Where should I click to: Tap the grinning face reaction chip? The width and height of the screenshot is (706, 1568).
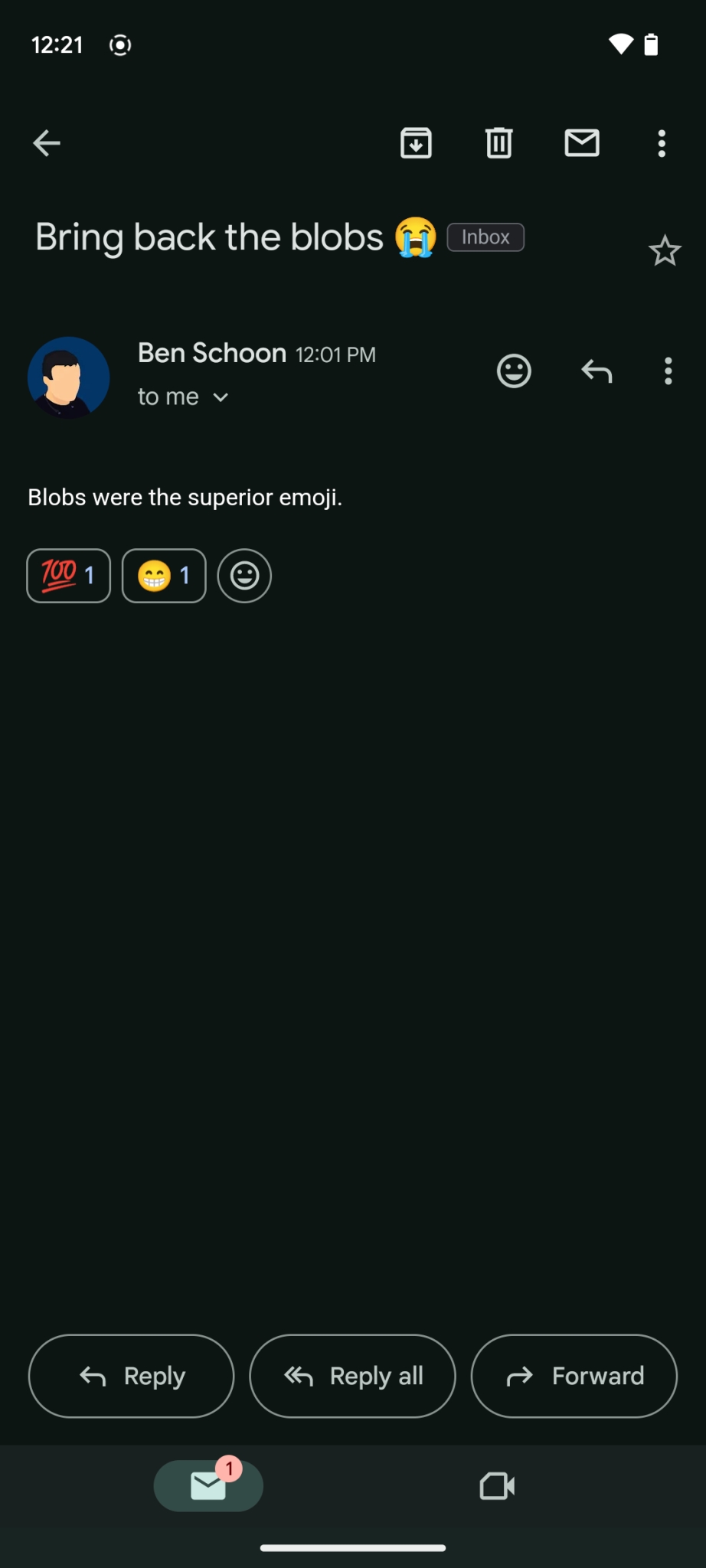click(164, 576)
